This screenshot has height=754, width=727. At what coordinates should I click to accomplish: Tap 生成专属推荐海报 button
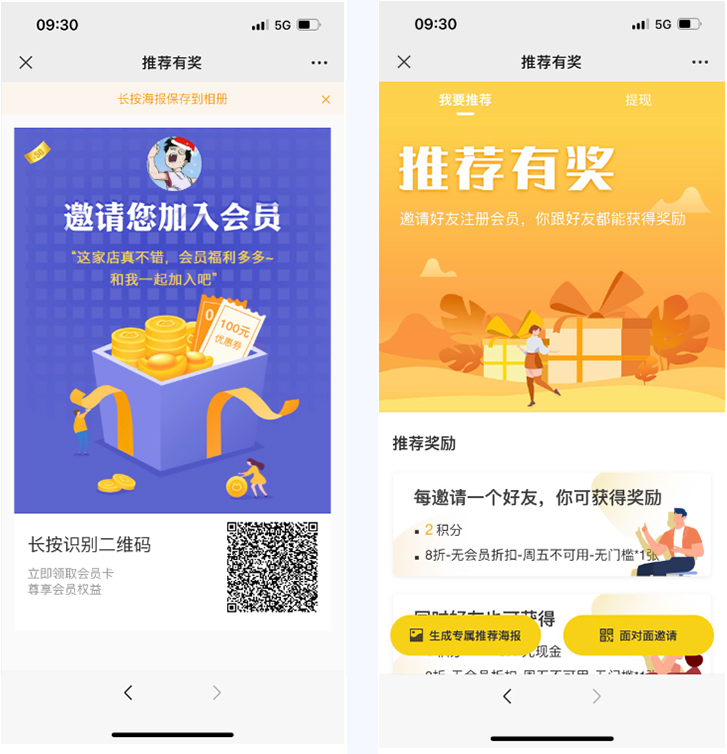pyautogui.click(x=465, y=635)
